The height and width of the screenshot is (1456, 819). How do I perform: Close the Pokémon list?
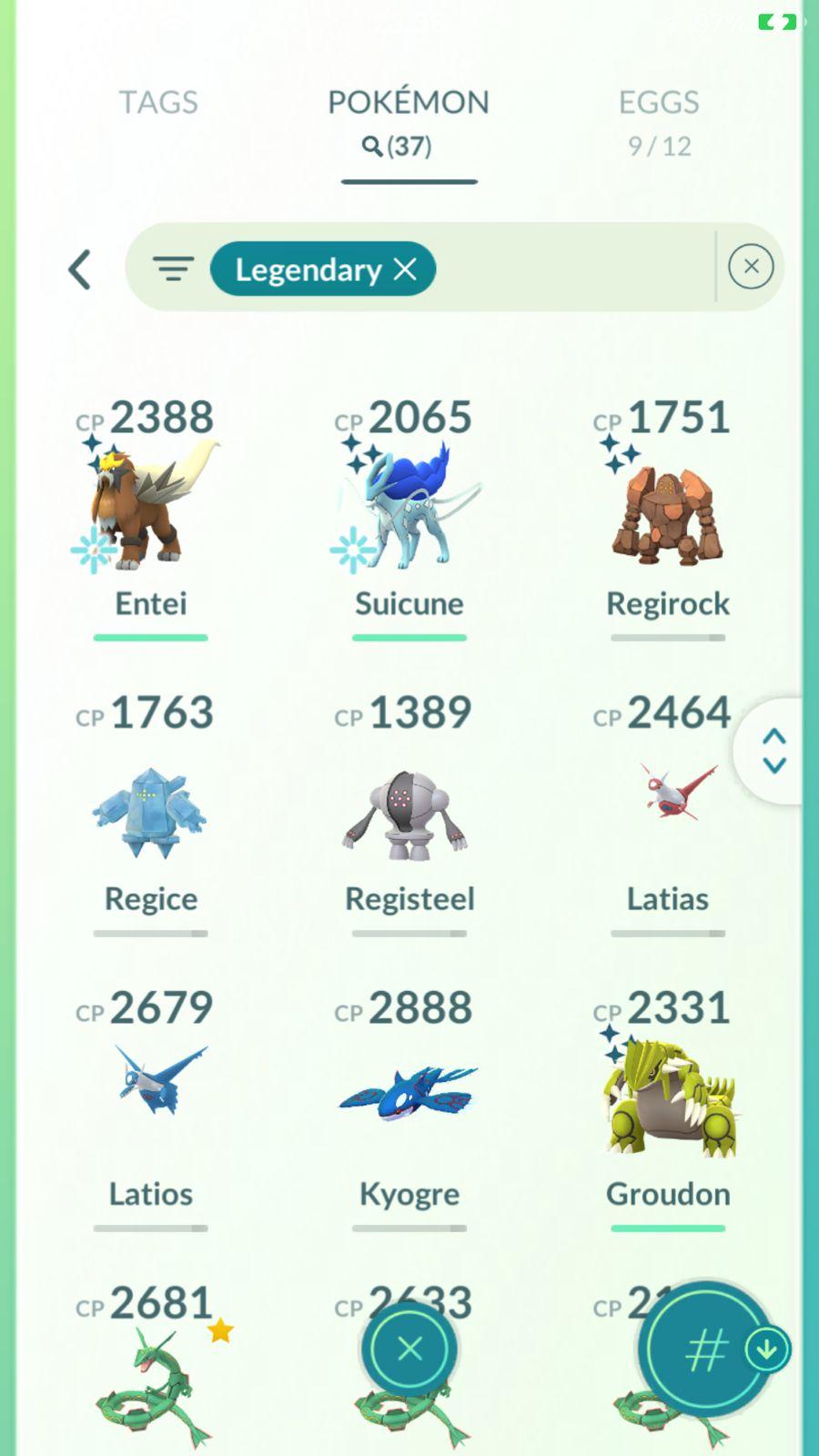click(x=409, y=1349)
